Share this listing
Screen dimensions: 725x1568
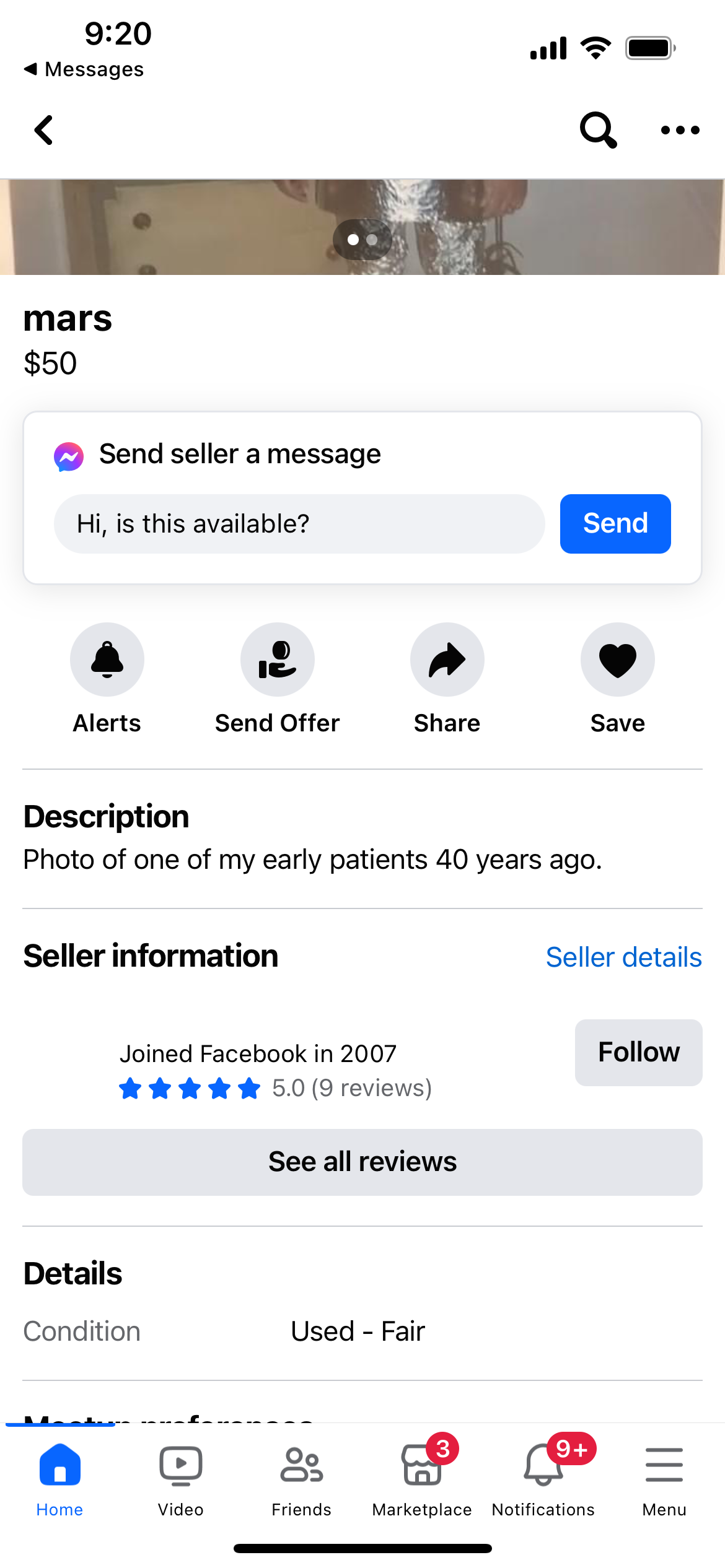point(447,660)
